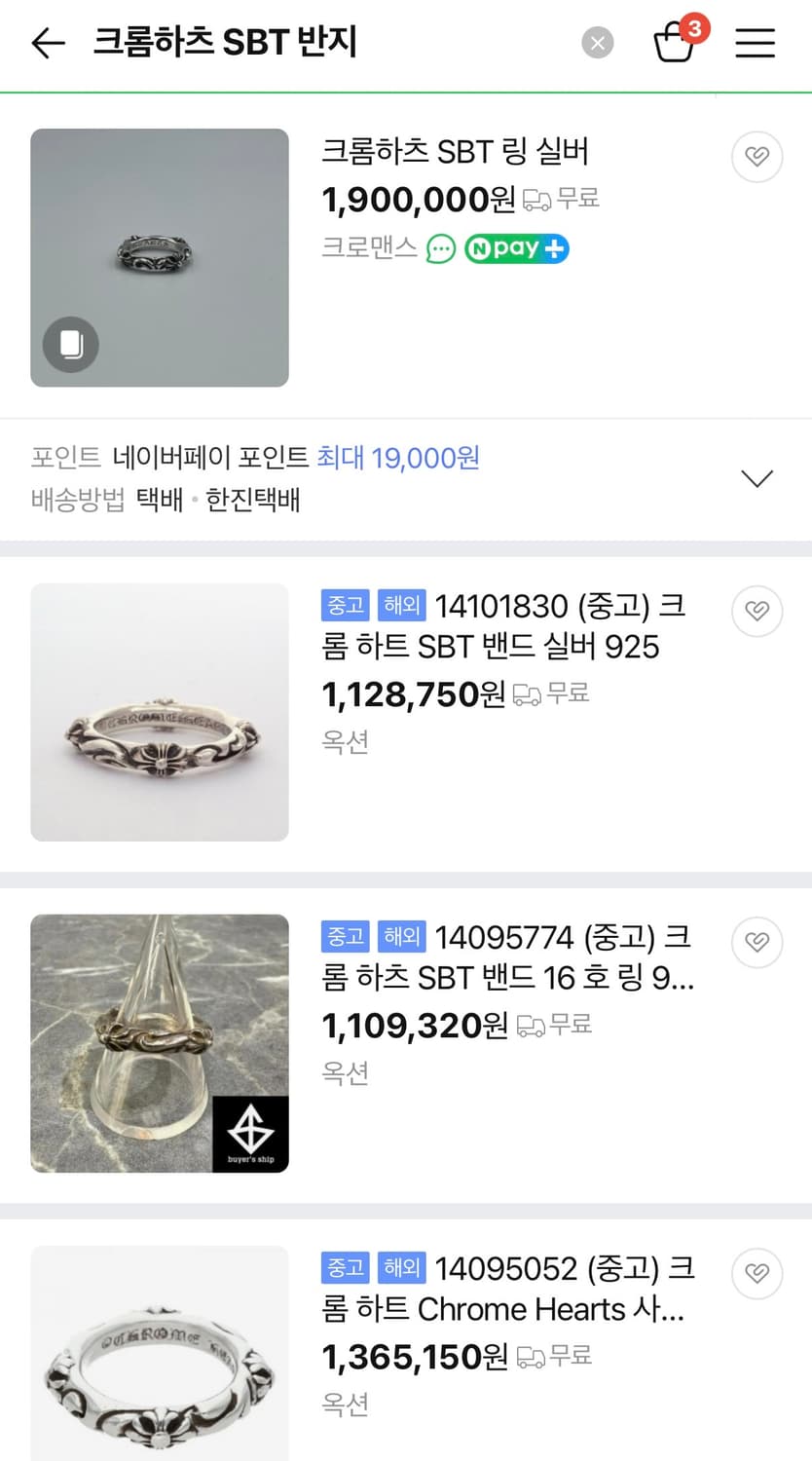Open the 해외 badge on third listing
This screenshot has height=1461, width=812.
[x=402, y=937]
